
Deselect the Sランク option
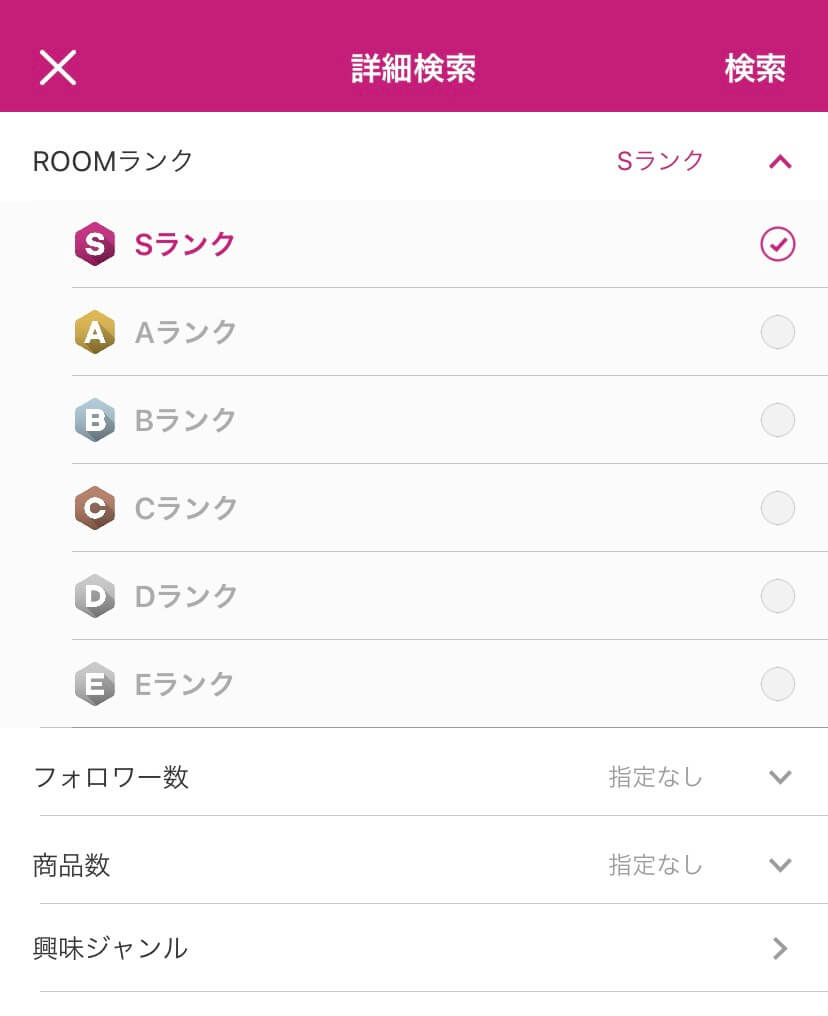pyautogui.click(x=777, y=244)
